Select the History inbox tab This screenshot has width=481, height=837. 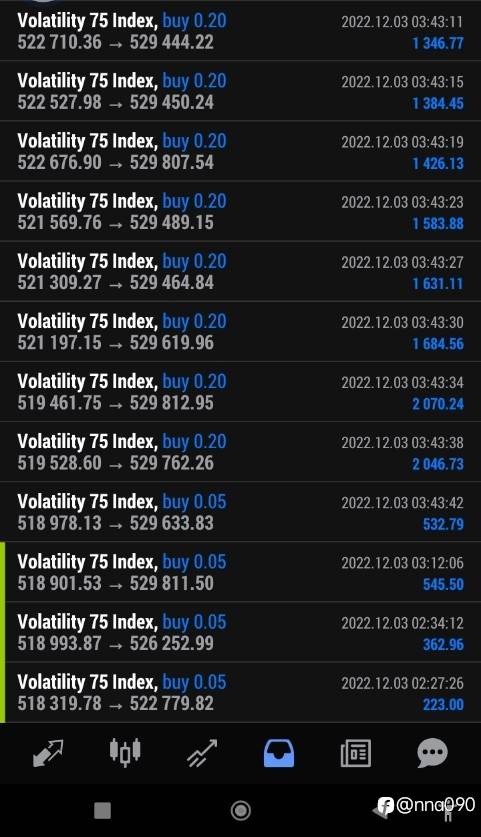tap(279, 753)
